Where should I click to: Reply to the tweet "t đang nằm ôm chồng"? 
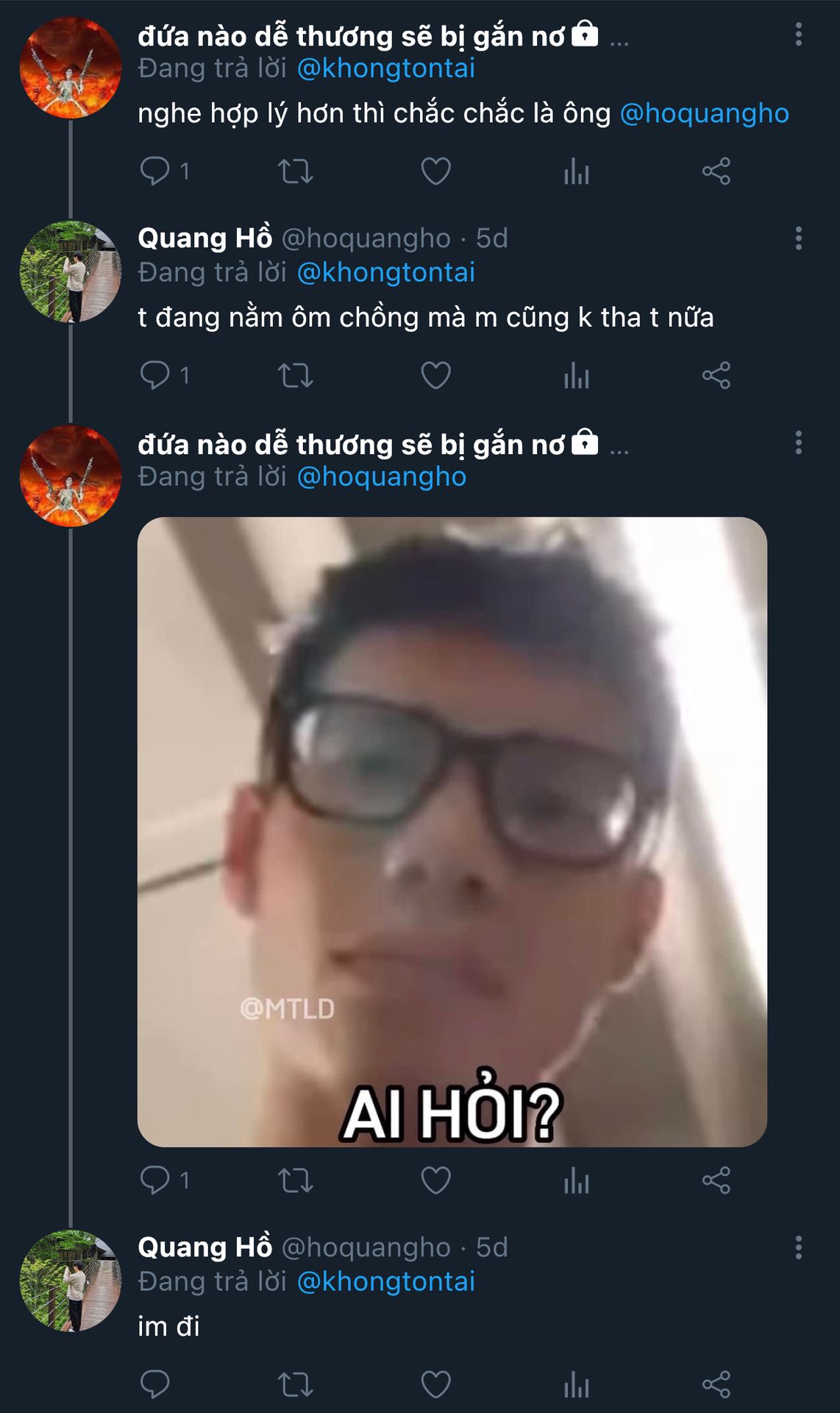tap(155, 375)
